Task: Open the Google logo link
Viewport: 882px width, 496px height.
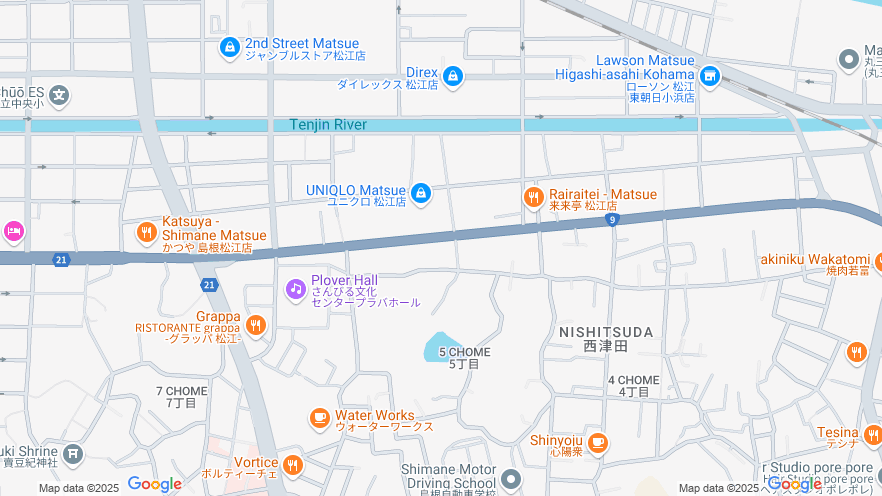Action: (x=154, y=484)
